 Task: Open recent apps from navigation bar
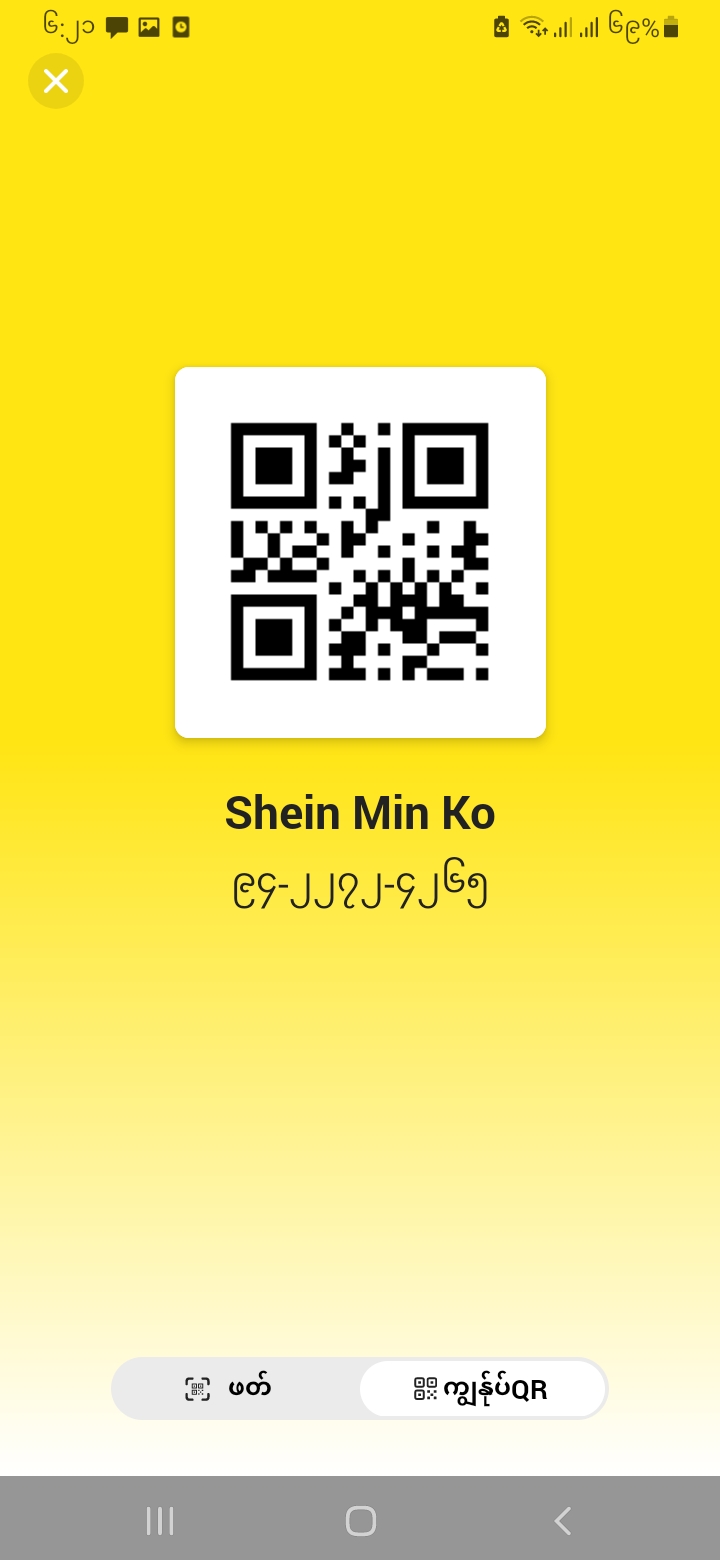pyautogui.click(x=160, y=1521)
